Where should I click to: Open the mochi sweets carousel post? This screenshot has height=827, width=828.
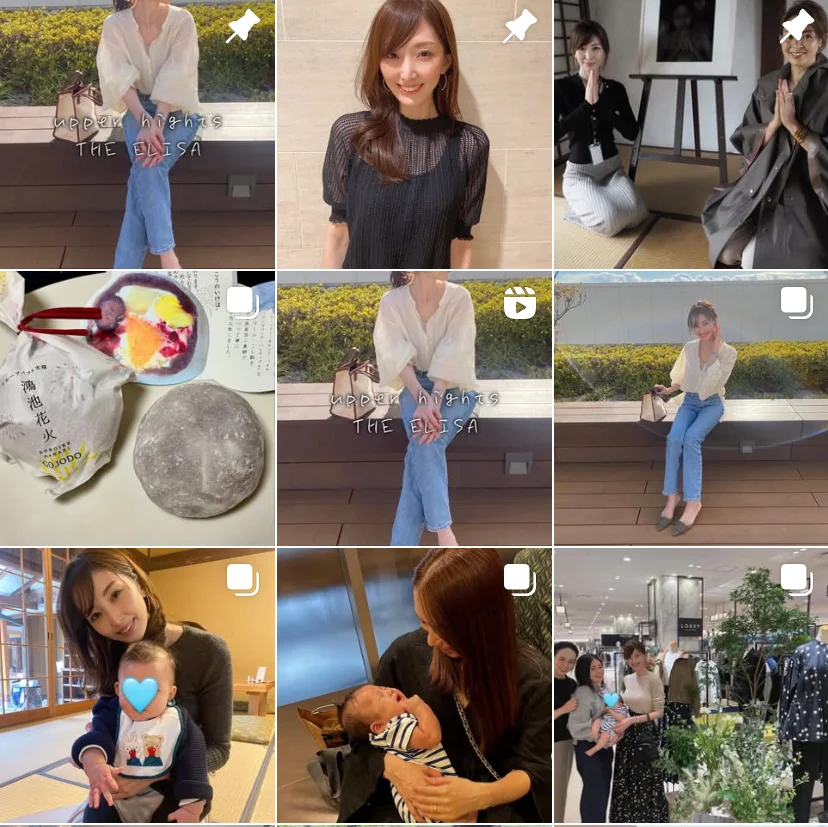[x=137, y=408]
